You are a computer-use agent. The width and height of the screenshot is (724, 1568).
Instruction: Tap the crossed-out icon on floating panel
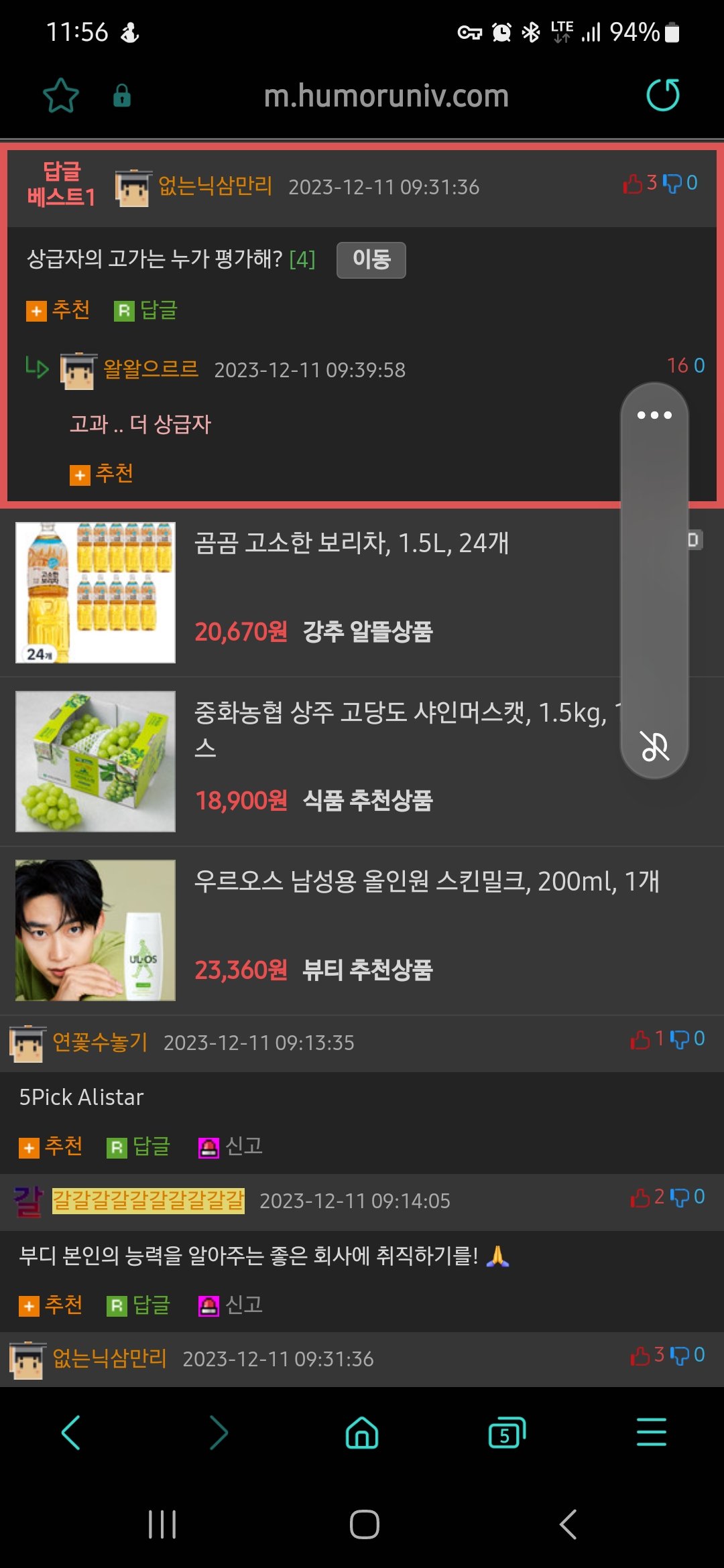(654, 746)
